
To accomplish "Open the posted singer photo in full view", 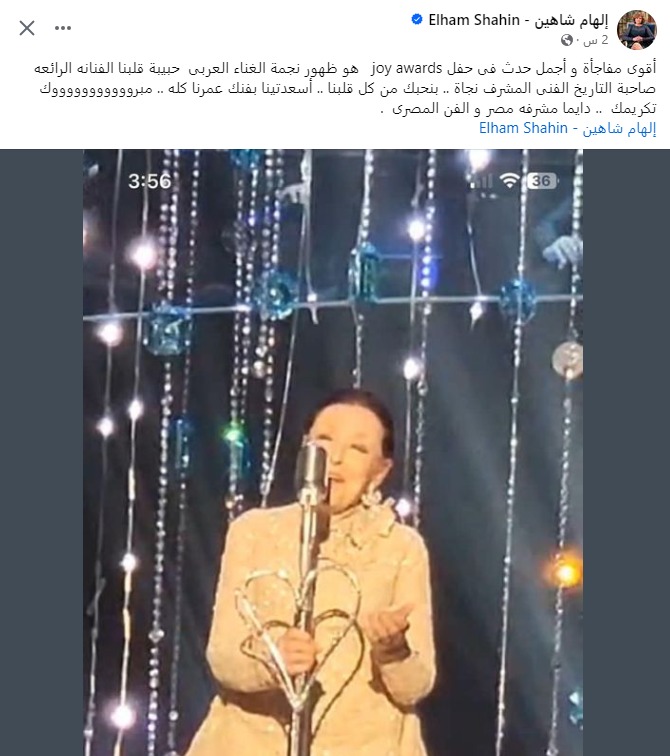I will 333,452.
